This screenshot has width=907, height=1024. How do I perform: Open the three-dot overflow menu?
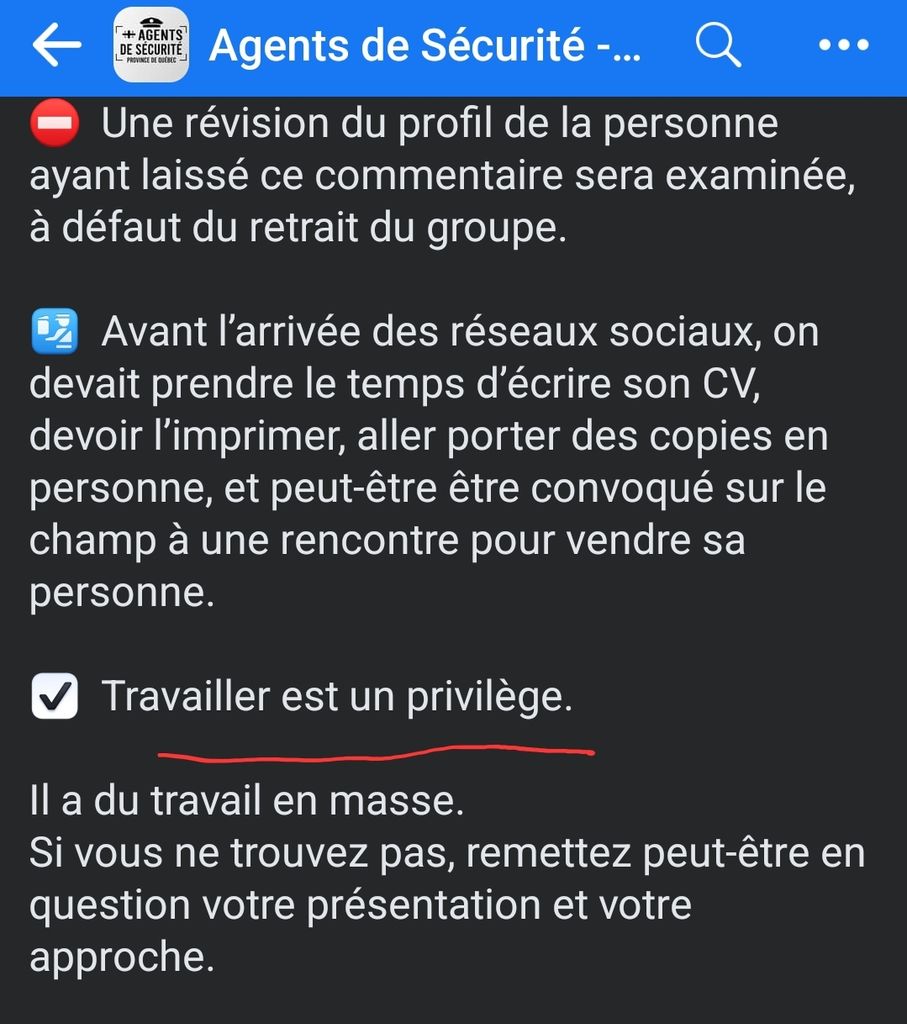pos(843,46)
